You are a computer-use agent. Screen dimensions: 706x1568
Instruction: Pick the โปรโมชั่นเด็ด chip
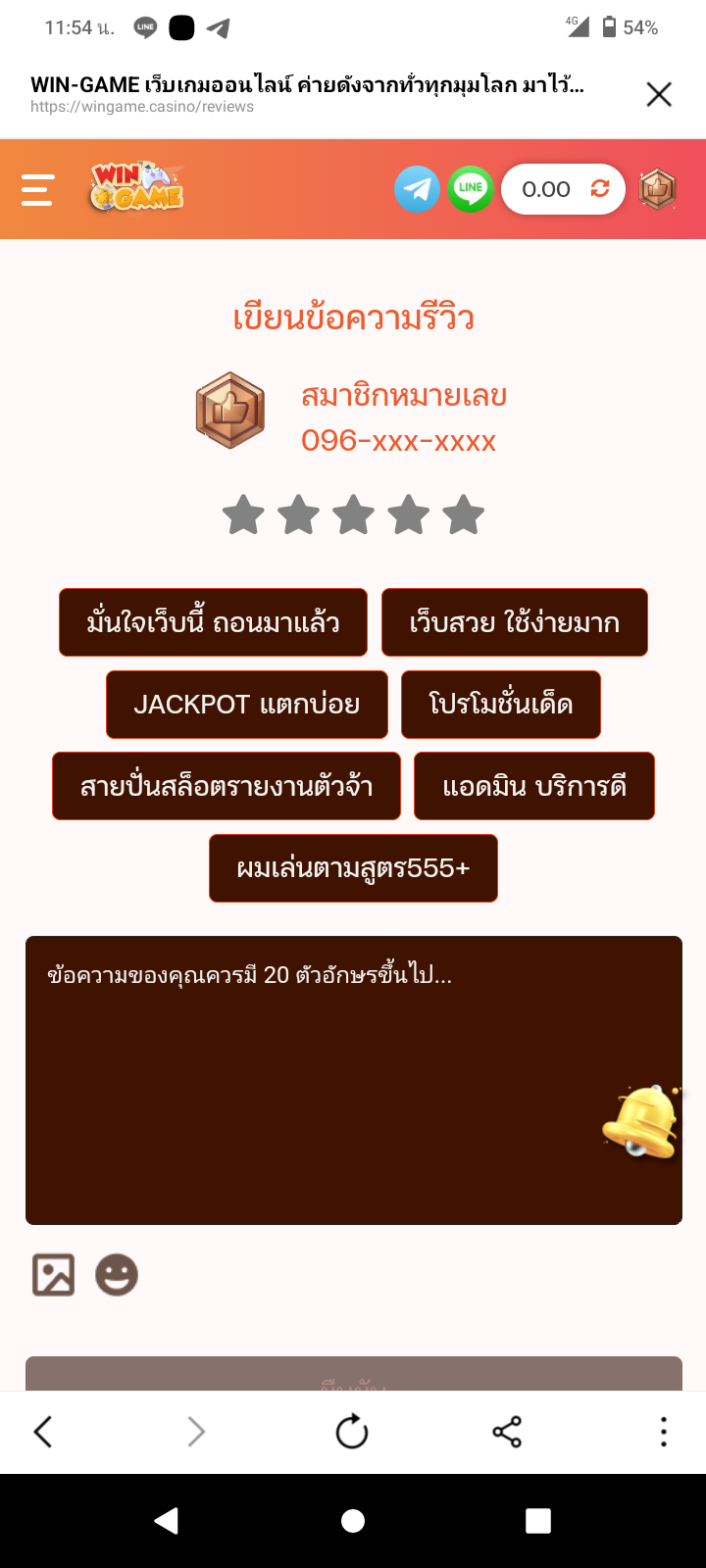coord(501,705)
